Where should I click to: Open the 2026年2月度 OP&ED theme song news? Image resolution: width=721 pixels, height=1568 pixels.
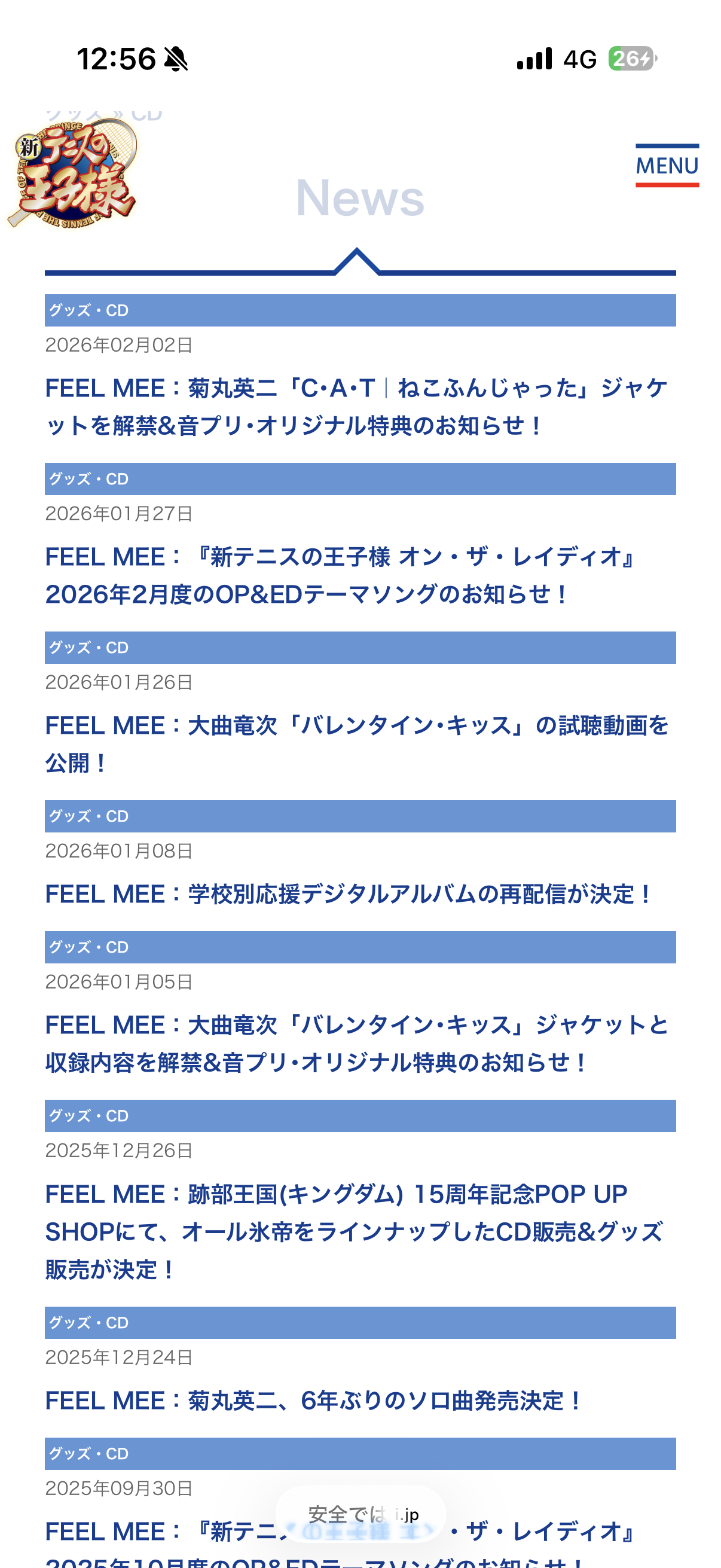[341, 575]
